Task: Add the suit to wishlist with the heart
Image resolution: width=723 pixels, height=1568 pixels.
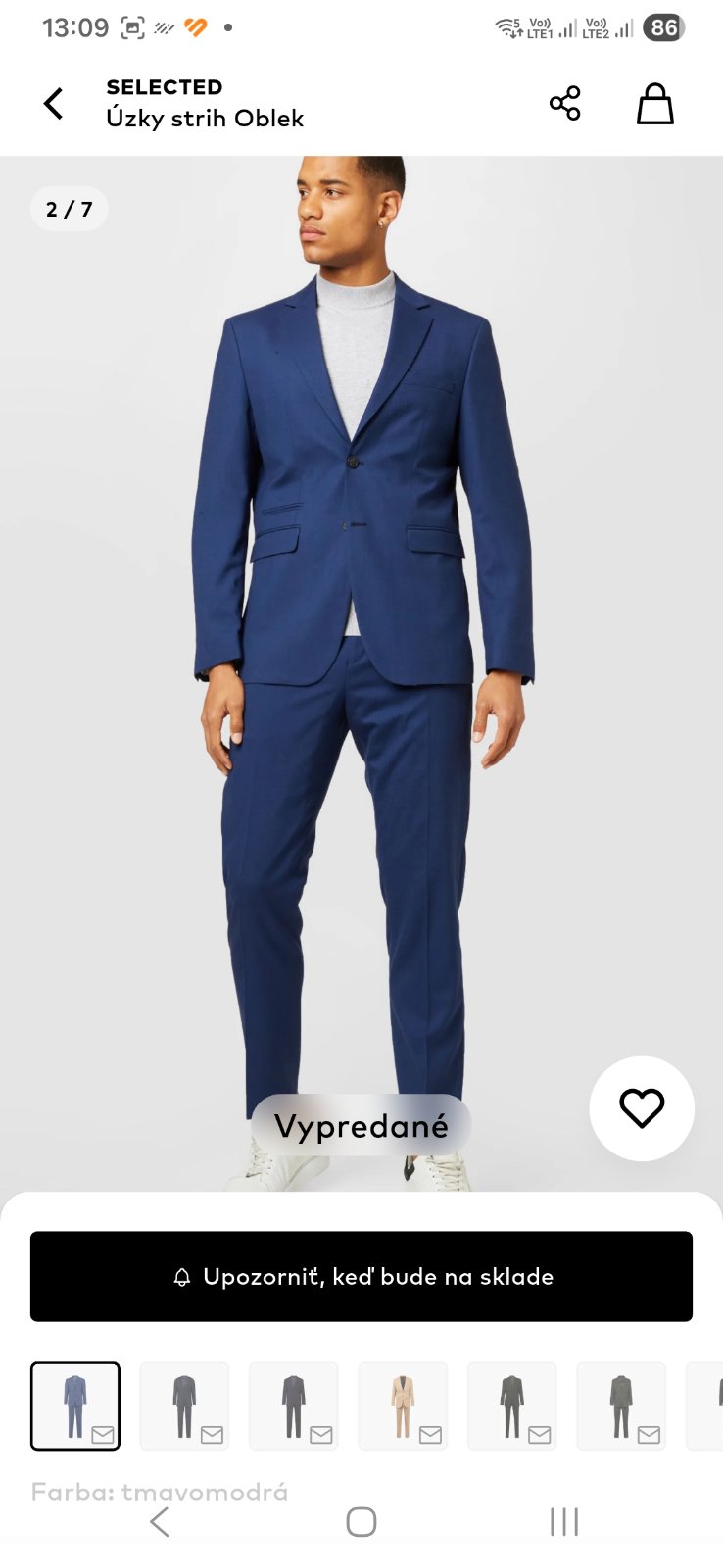Action: [x=642, y=1108]
